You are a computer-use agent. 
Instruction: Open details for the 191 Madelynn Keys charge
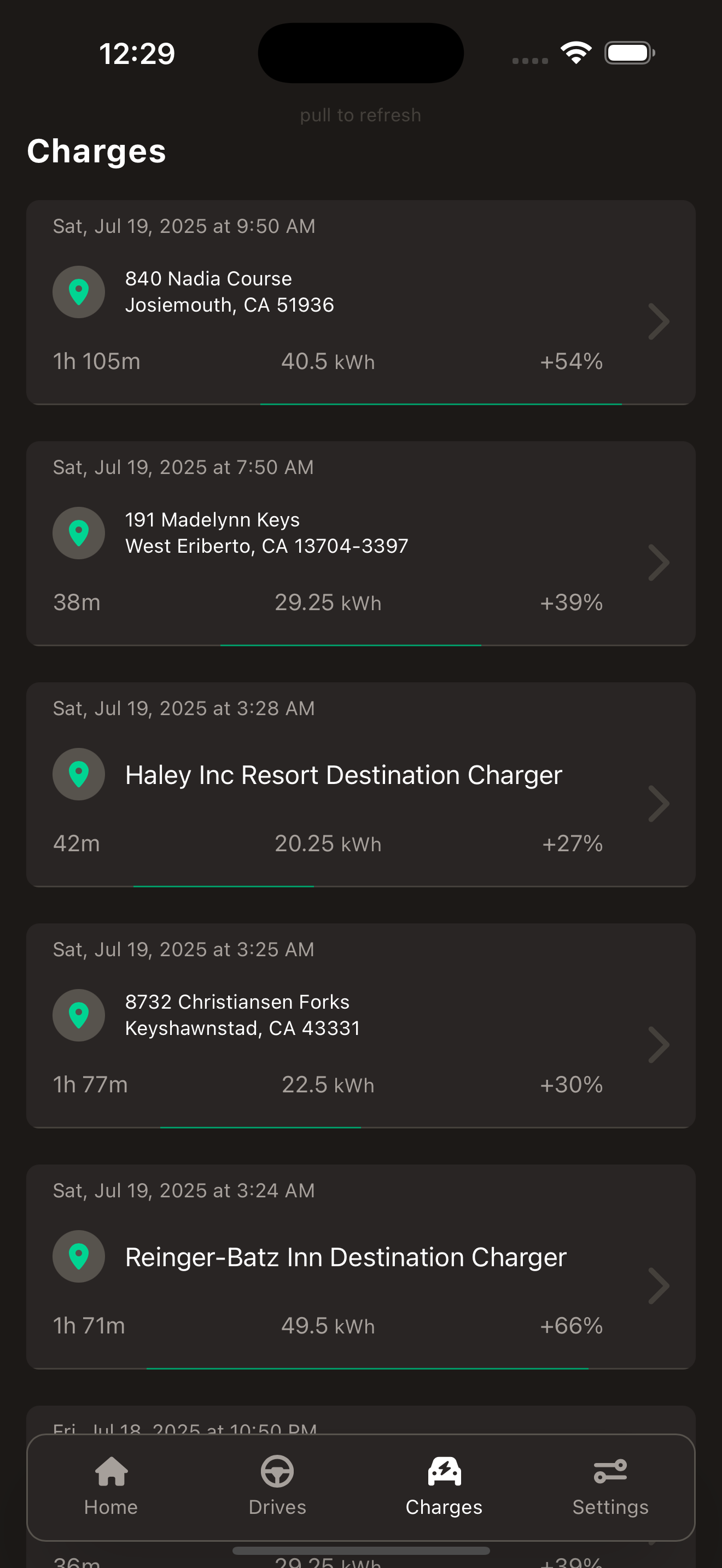pos(659,563)
